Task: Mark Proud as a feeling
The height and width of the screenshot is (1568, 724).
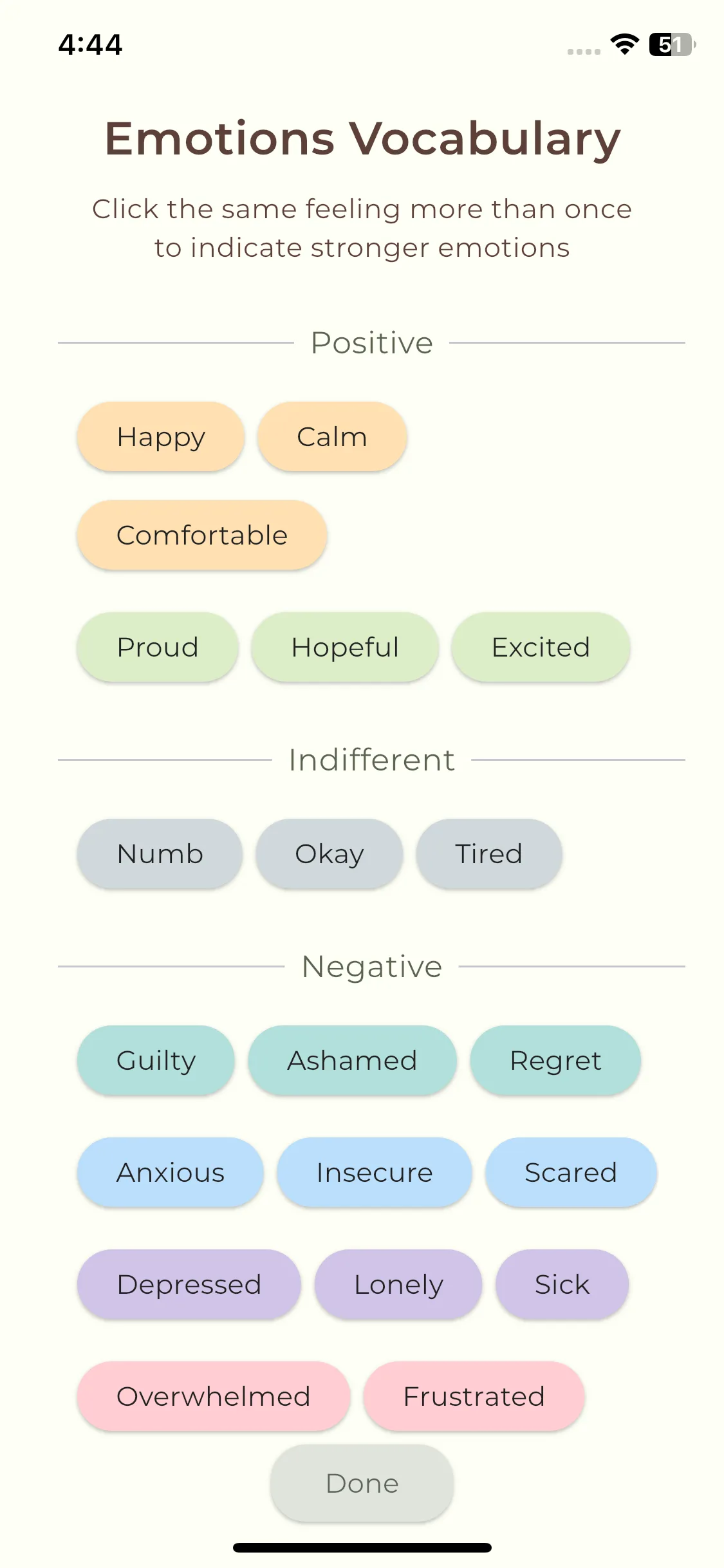Action: pos(158,648)
